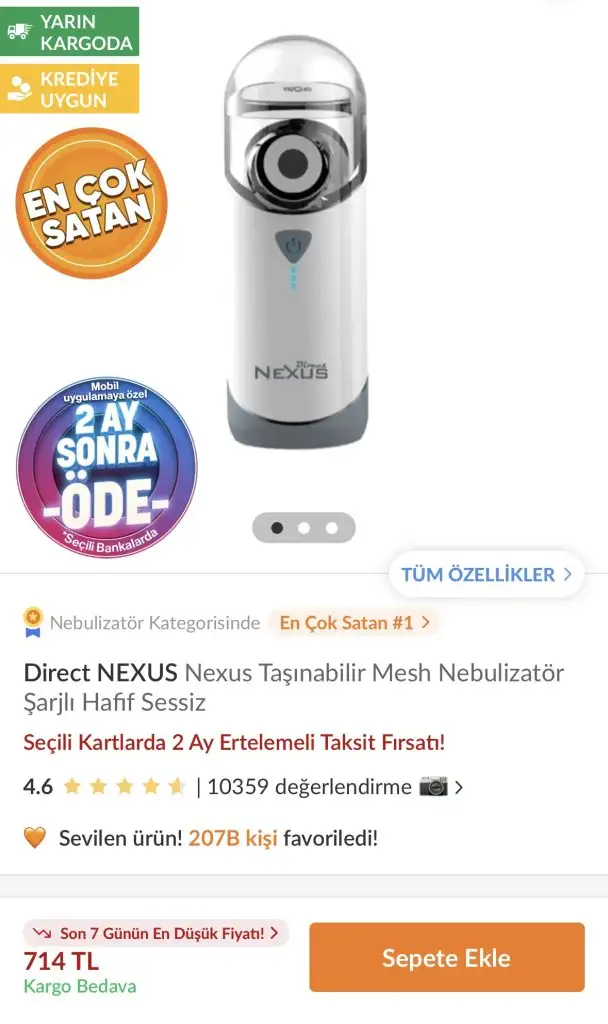Screen dimensions: 608x1024
Task: Open En Çok Satan #1 ranking
Action: (355, 622)
